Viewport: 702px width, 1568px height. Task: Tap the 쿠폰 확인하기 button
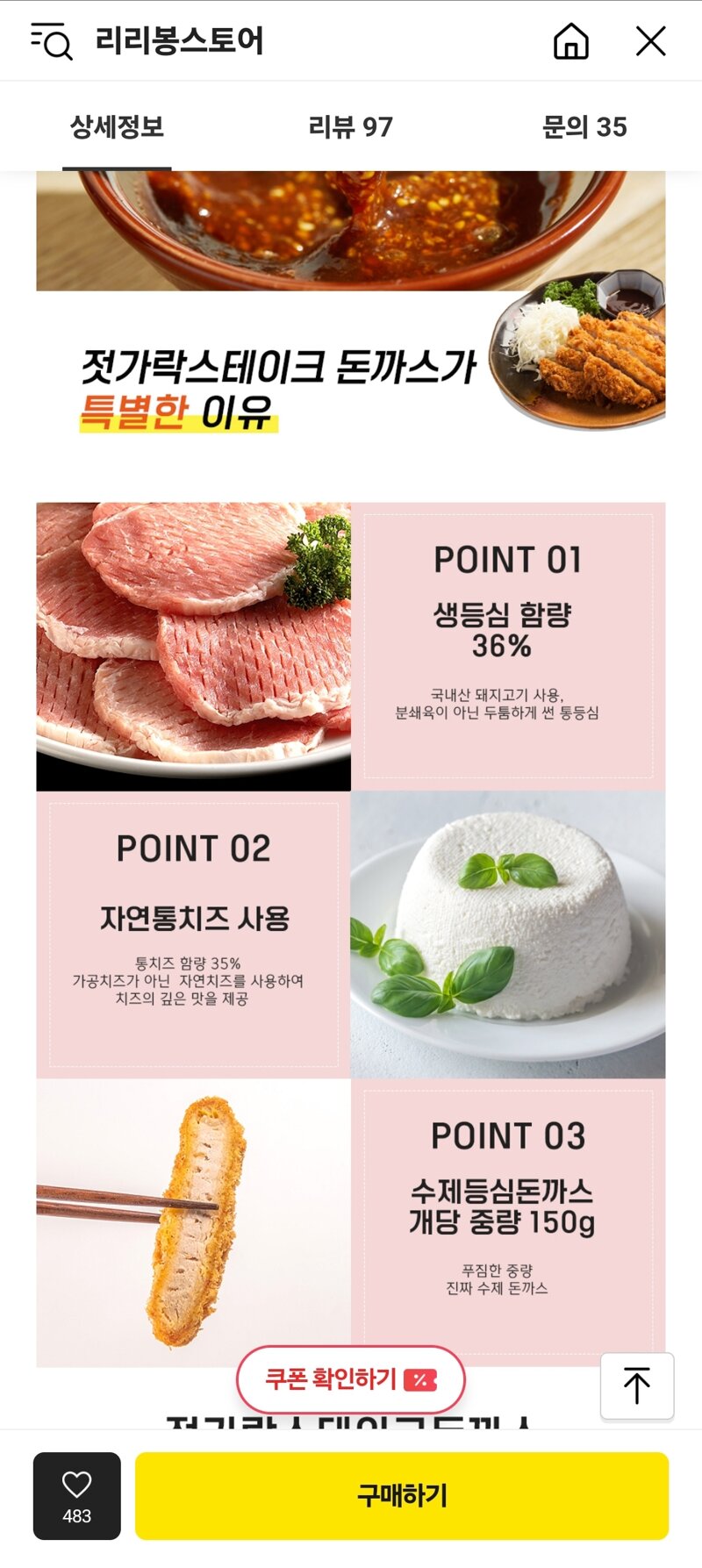[351, 1379]
